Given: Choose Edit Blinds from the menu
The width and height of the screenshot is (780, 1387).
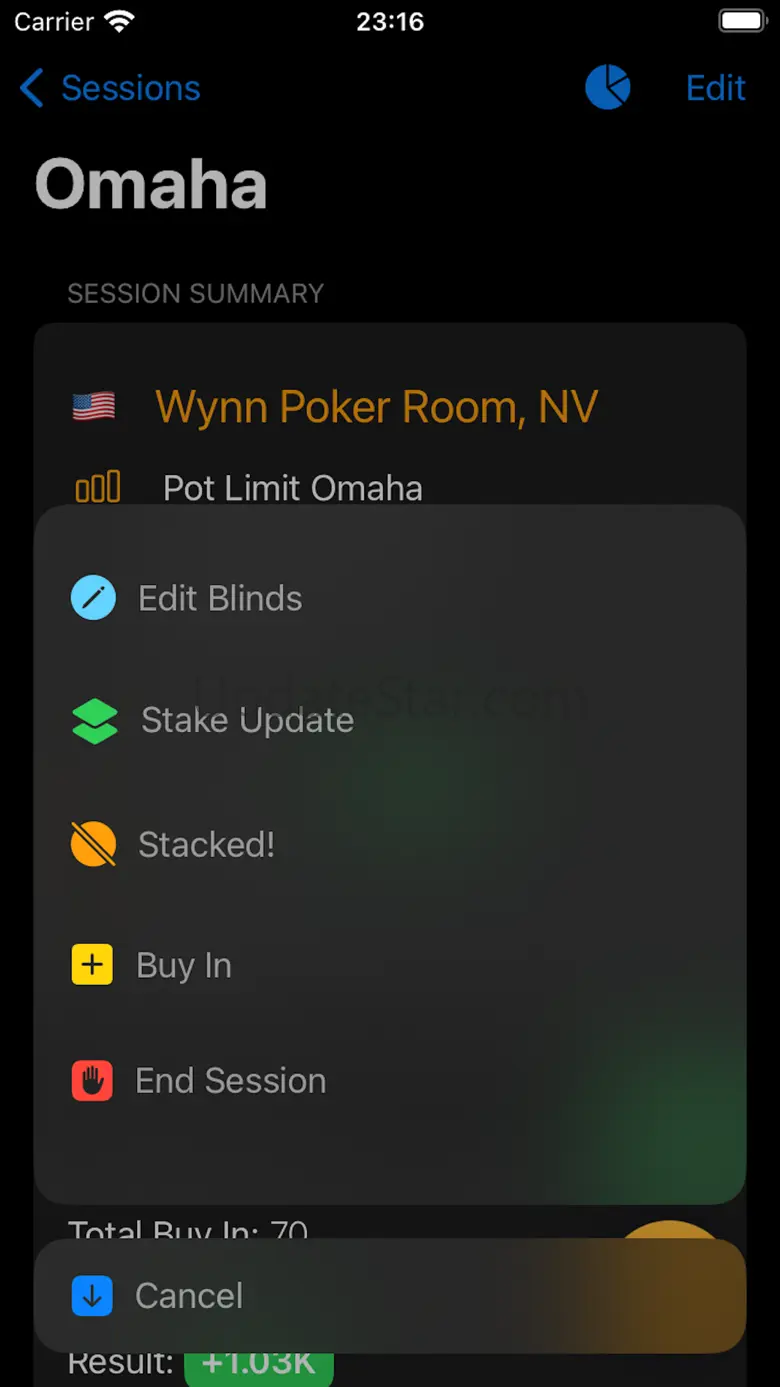Looking at the screenshot, I should click(x=220, y=598).
